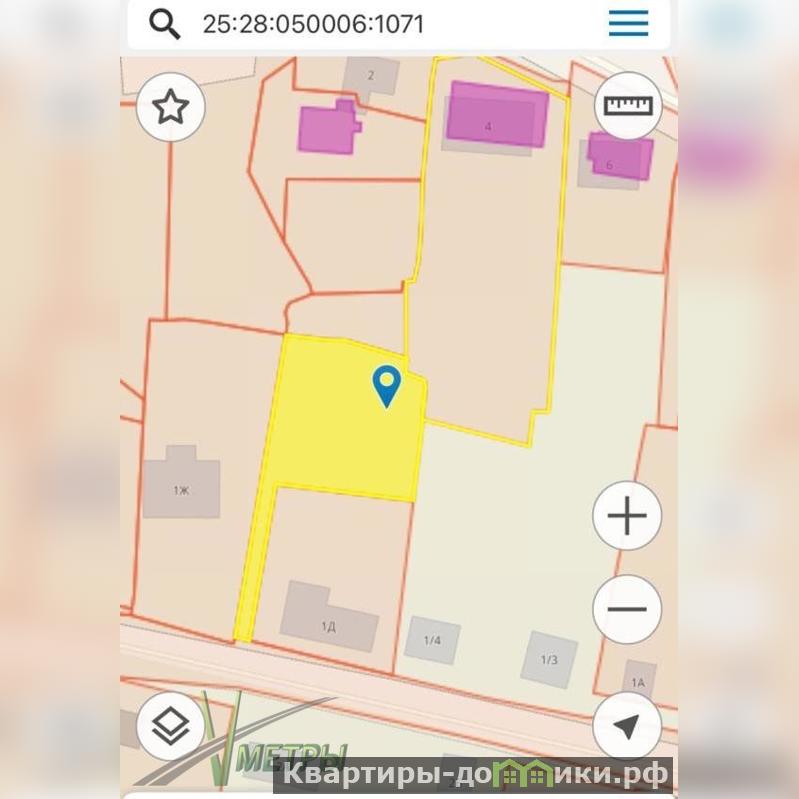799x799 pixels.
Task: Center the map on my location
Action: pyautogui.click(x=627, y=726)
